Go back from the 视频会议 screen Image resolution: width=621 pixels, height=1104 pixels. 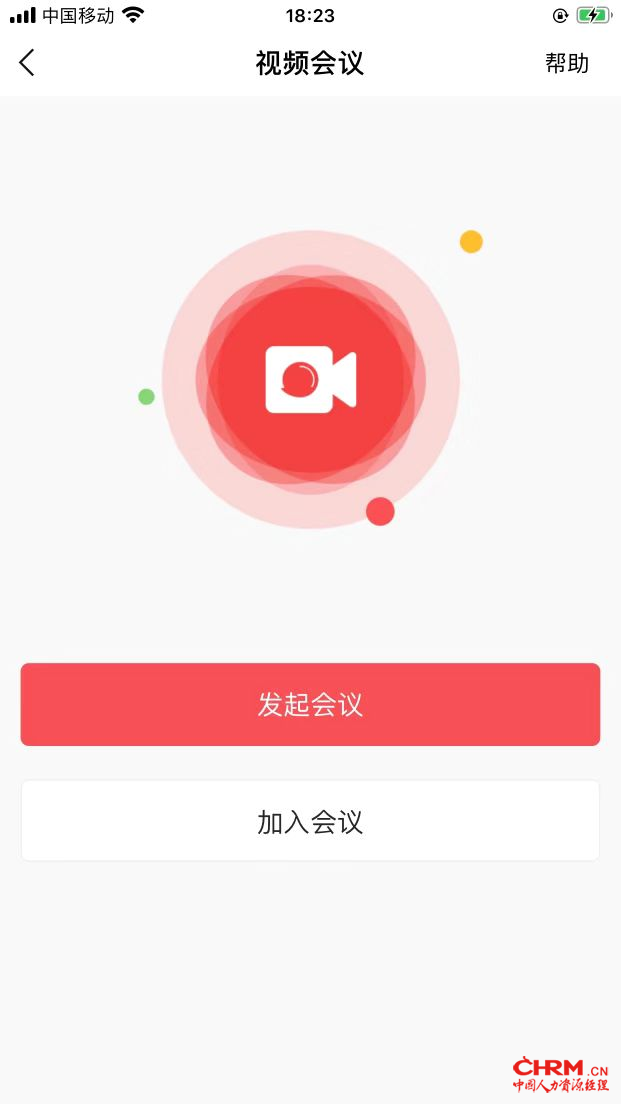tap(27, 63)
